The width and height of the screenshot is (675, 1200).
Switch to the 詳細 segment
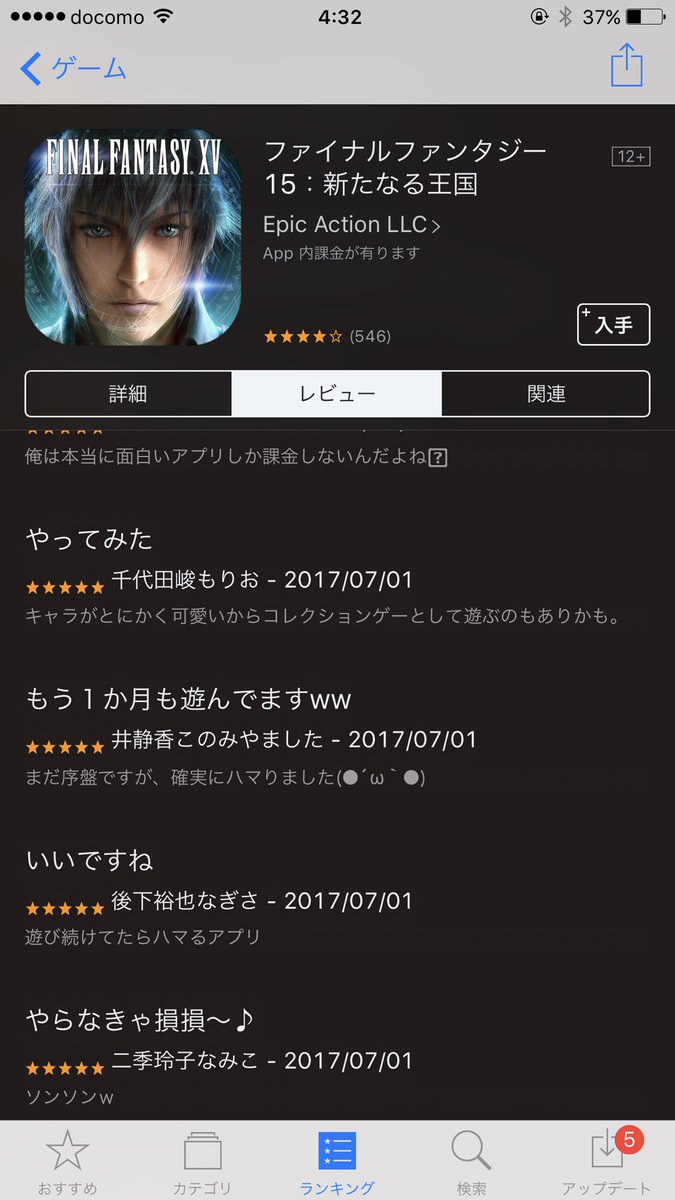click(x=128, y=394)
